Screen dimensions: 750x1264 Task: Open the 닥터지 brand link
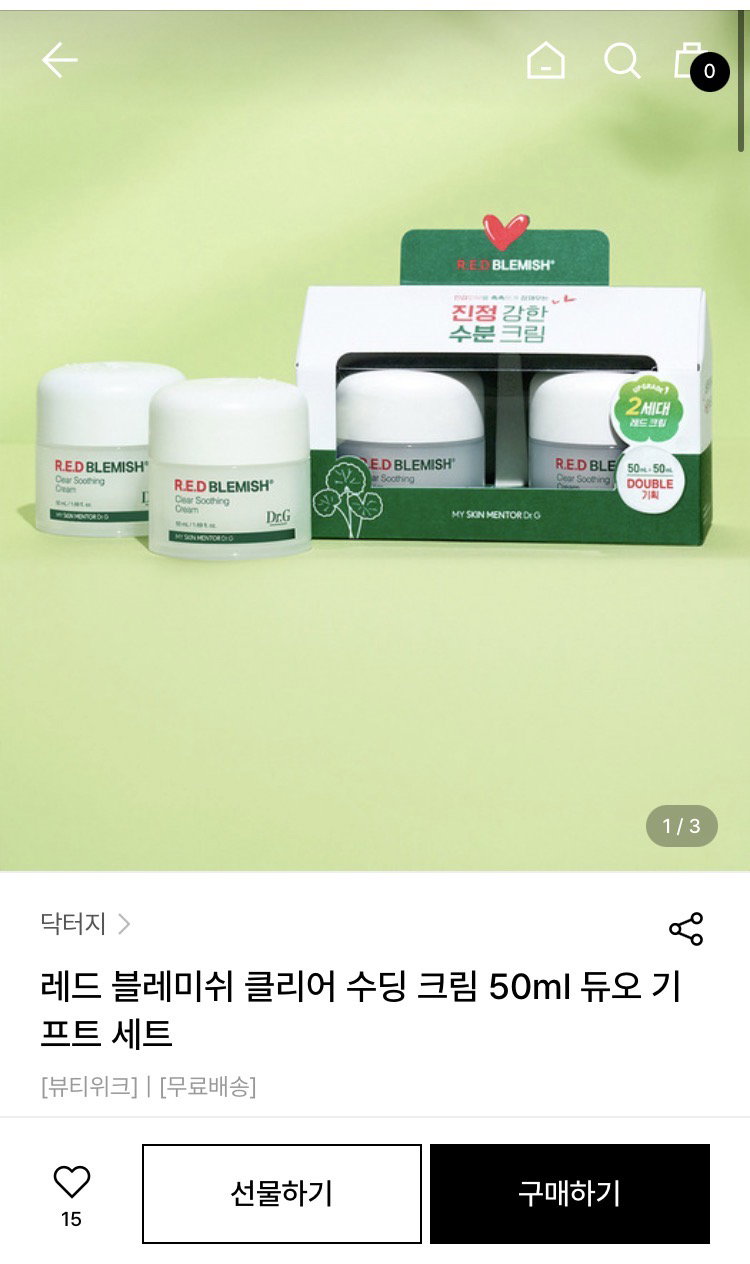tap(85, 923)
